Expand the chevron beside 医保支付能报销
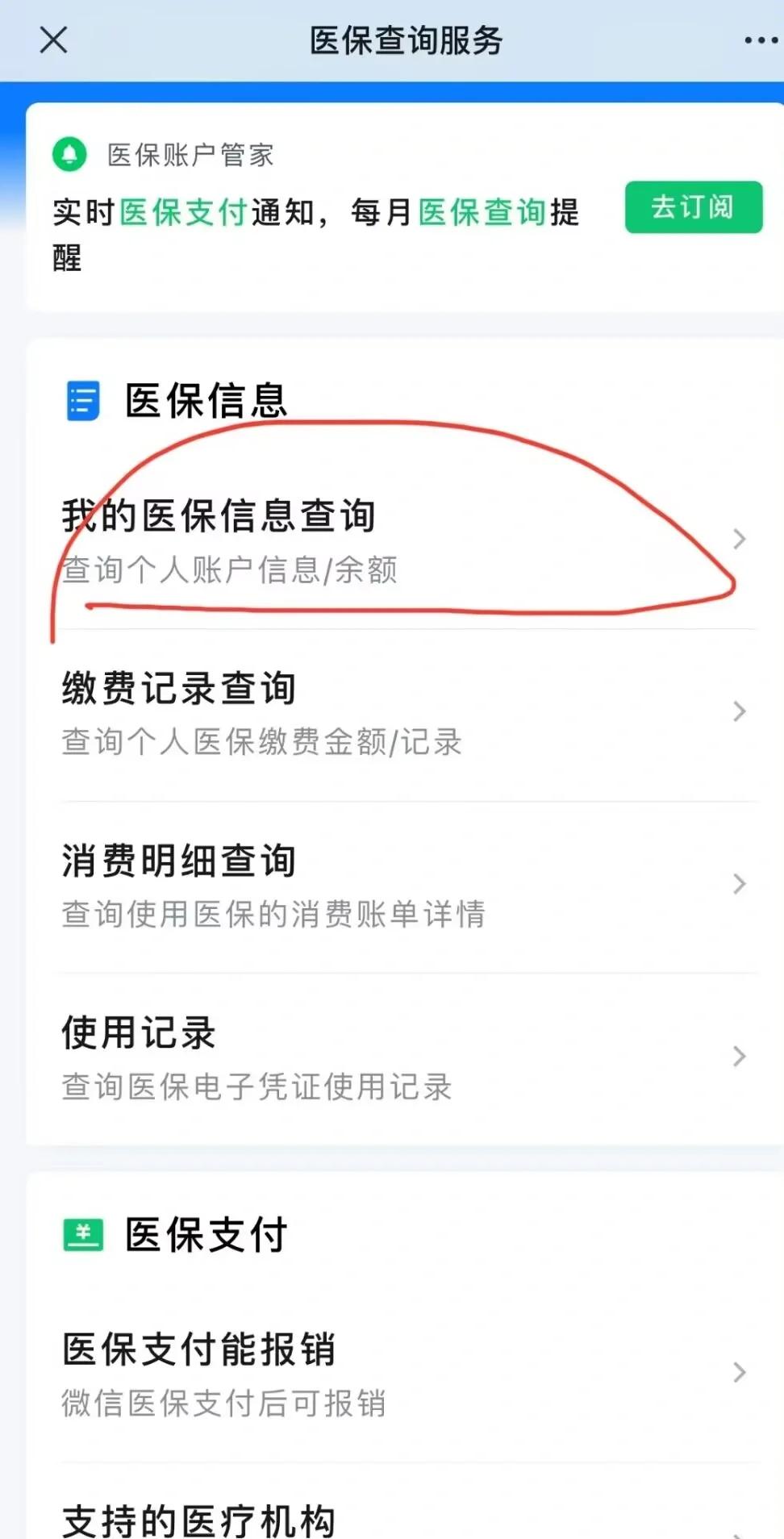The height and width of the screenshot is (1539, 784). (x=740, y=1372)
